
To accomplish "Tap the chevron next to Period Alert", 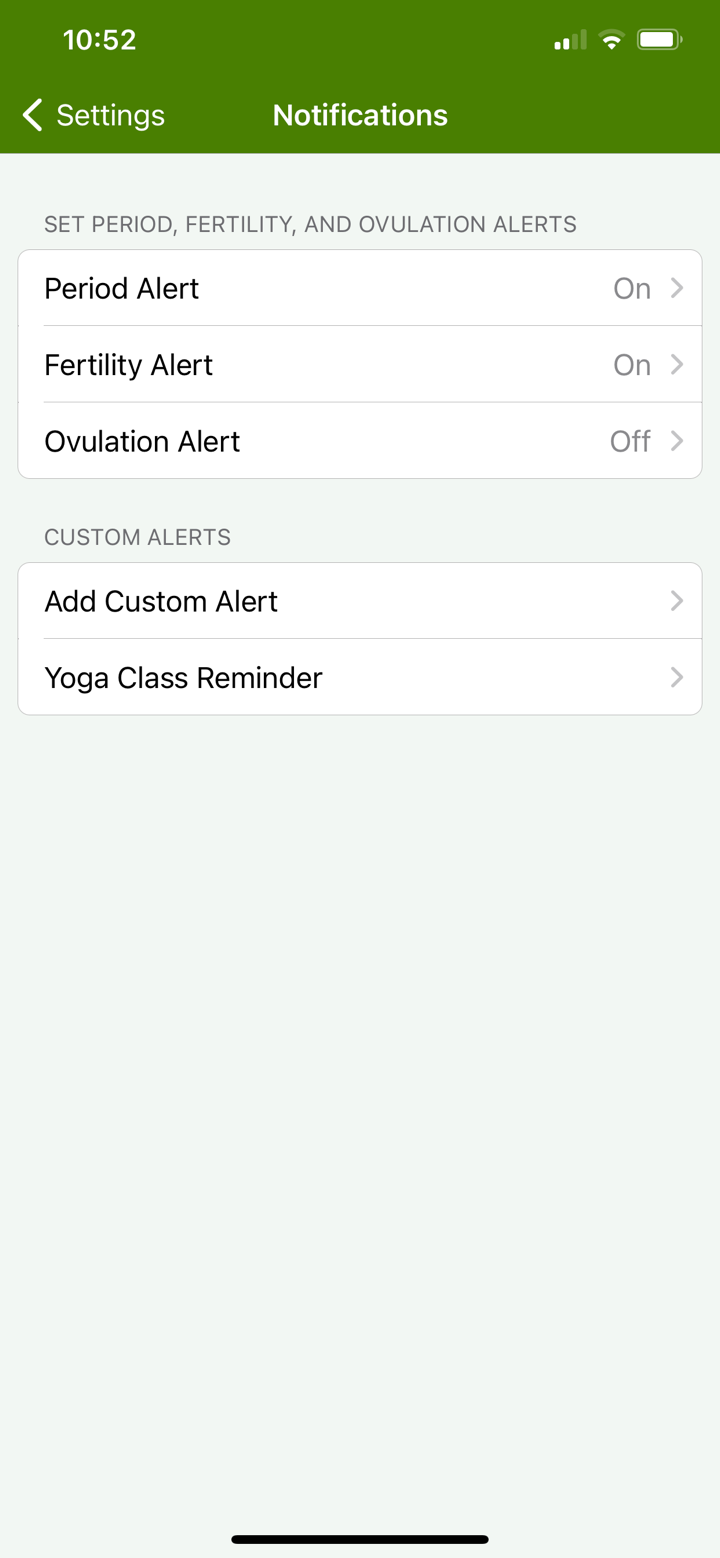I will tap(677, 288).
